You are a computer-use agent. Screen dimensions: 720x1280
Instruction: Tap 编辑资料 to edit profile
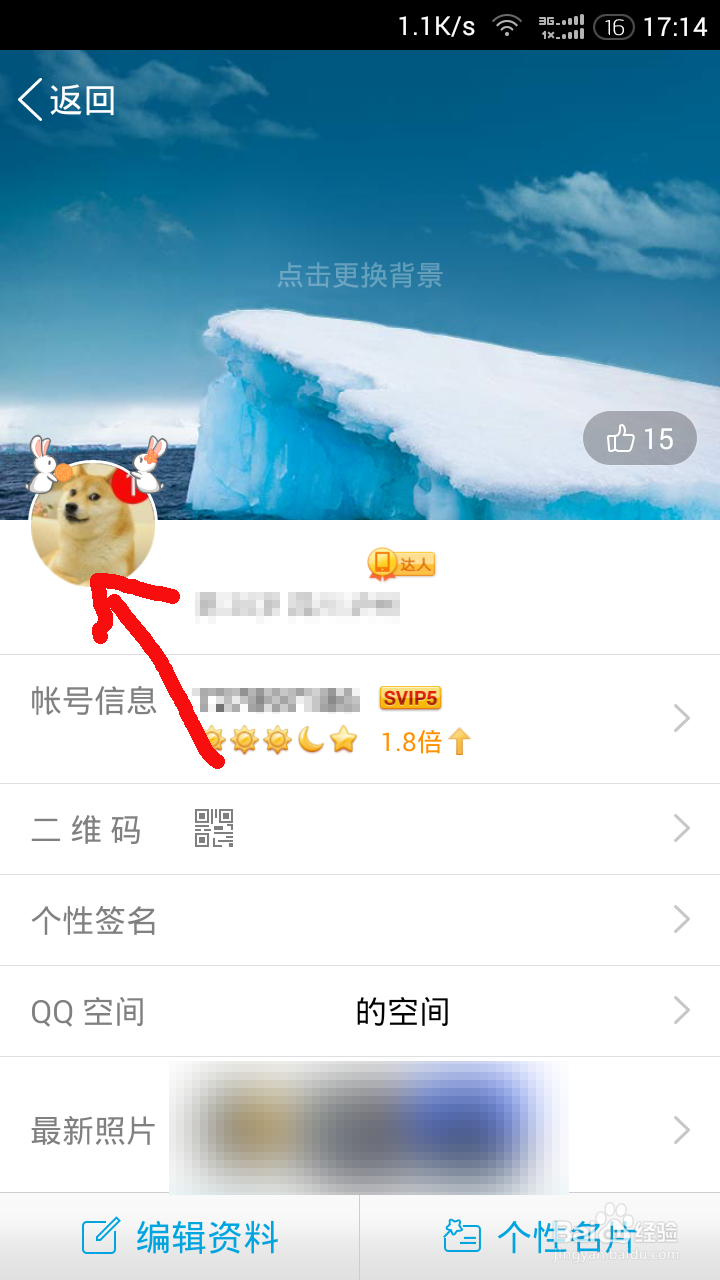click(x=180, y=1238)
